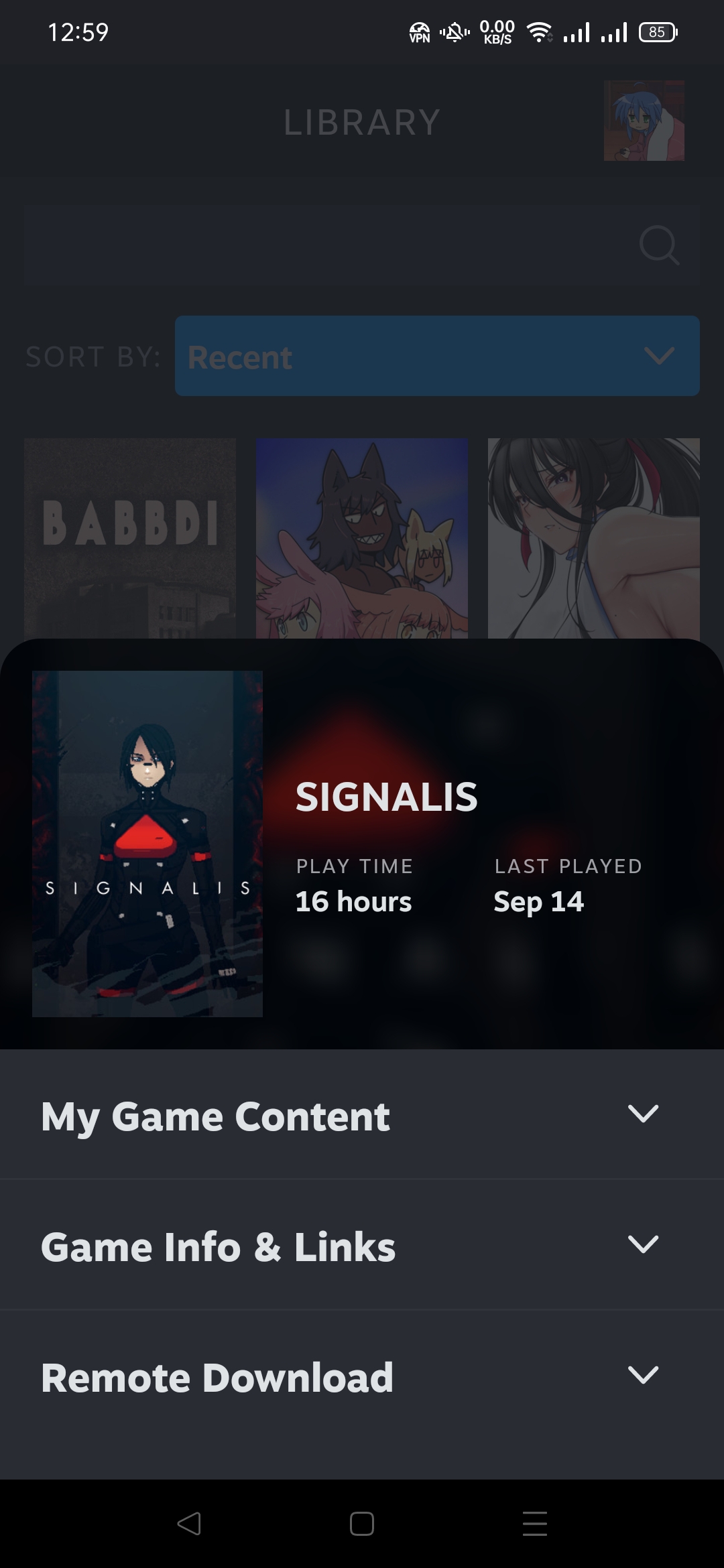Expand the Remote Download section

(x=362, y=1378)
